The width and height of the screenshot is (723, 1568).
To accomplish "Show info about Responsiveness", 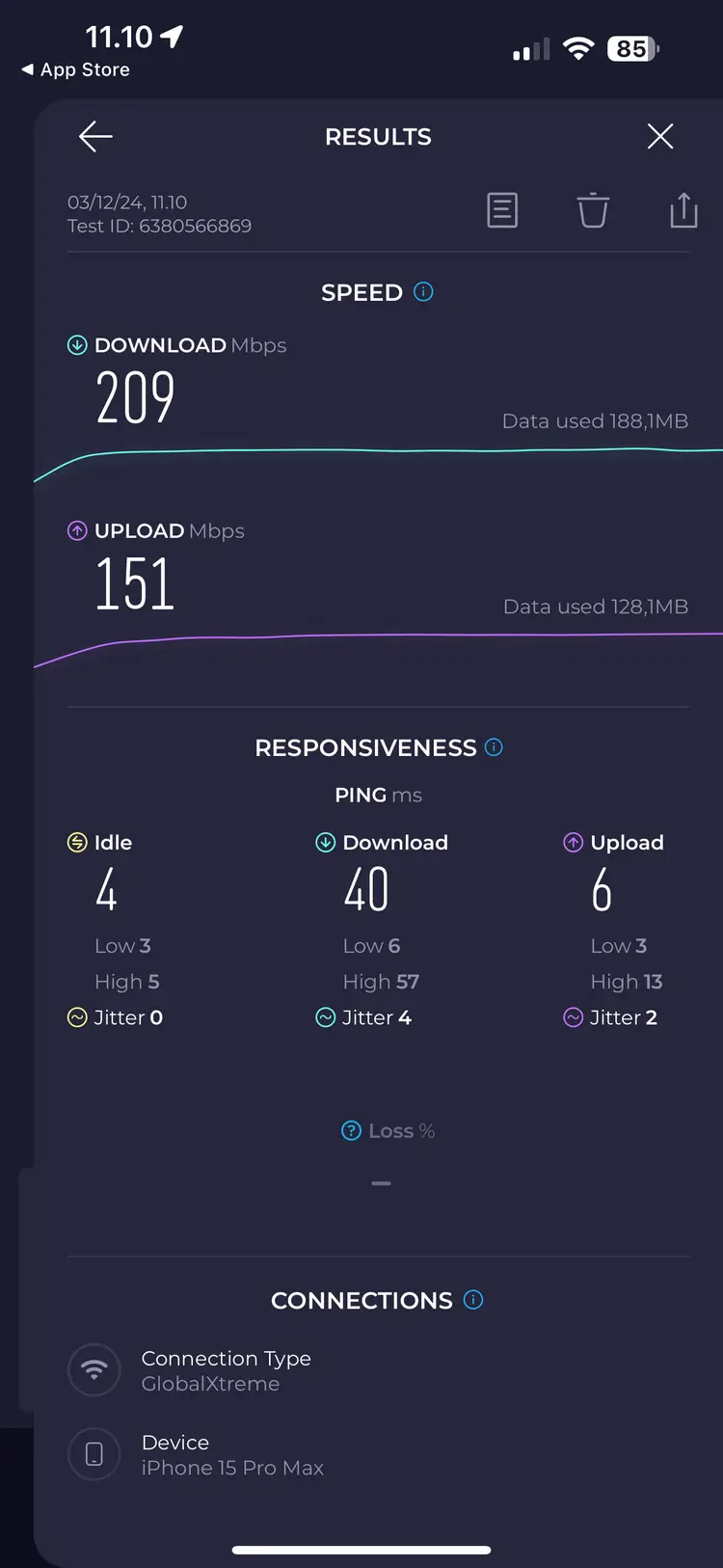I will [494, 747].
